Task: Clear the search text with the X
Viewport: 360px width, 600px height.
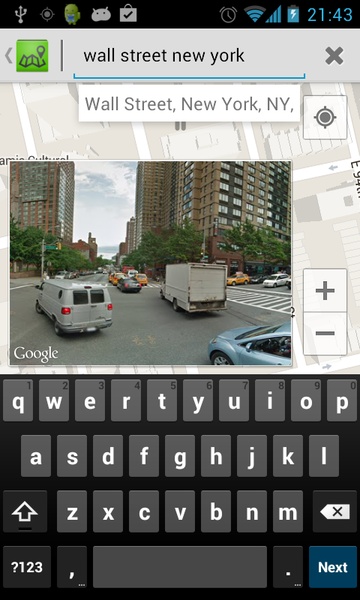Action: (x=334, y=56)
